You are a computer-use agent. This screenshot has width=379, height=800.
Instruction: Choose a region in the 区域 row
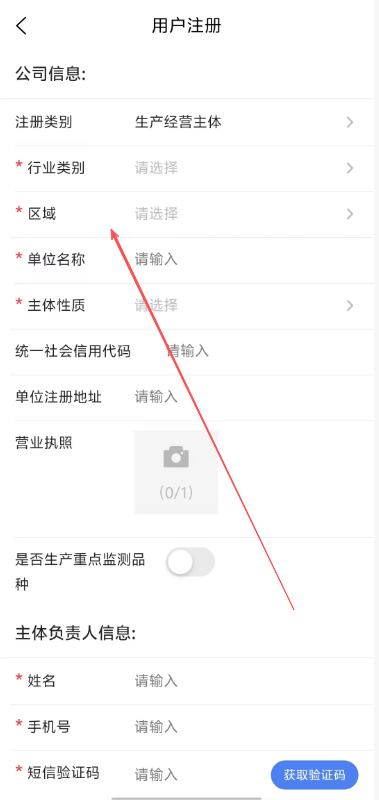pos(189,214)
